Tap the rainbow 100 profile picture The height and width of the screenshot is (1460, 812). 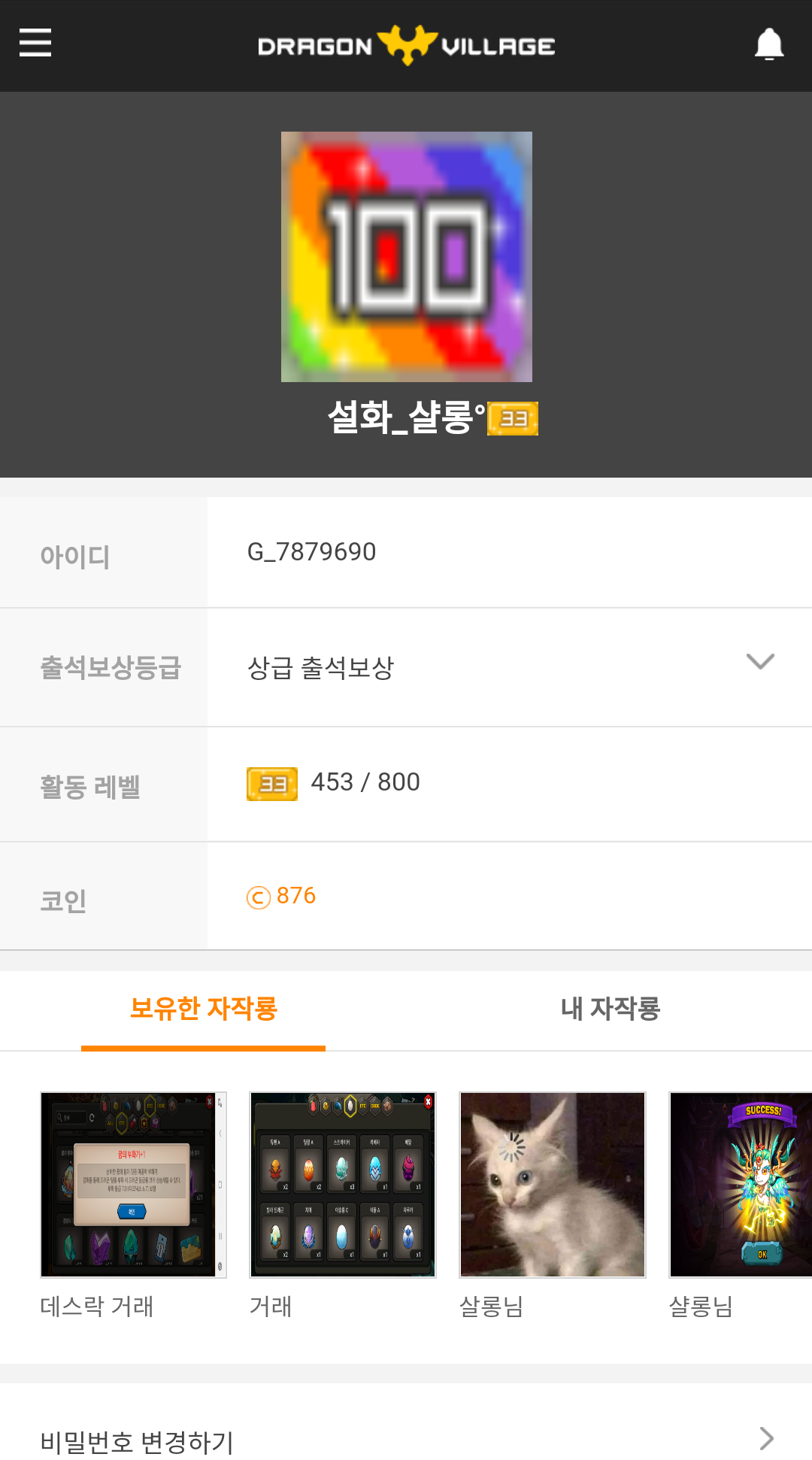coord(406,256)
